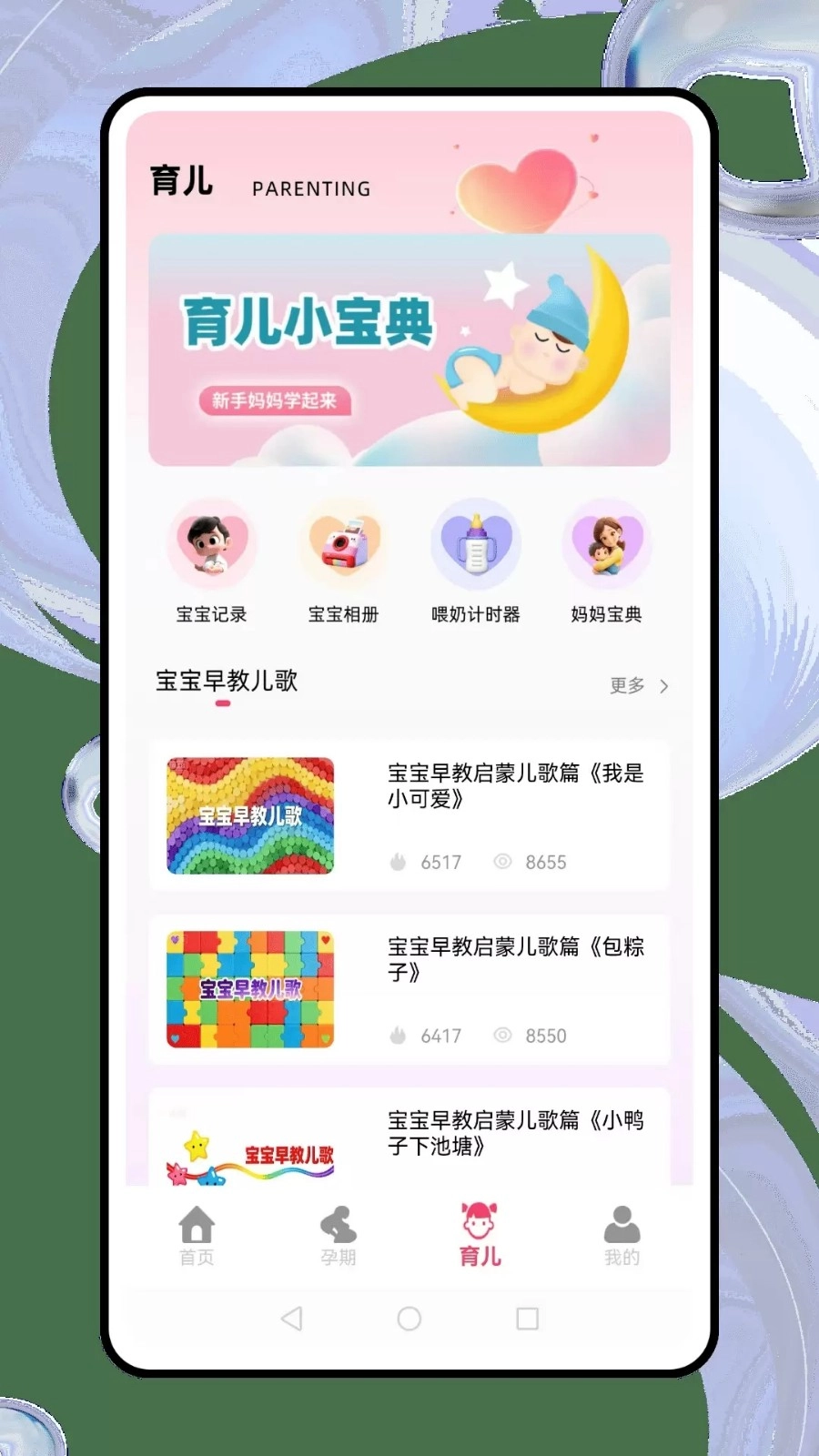Tap the 《包粽子》 song thumbnail

(x=250, y=991)
